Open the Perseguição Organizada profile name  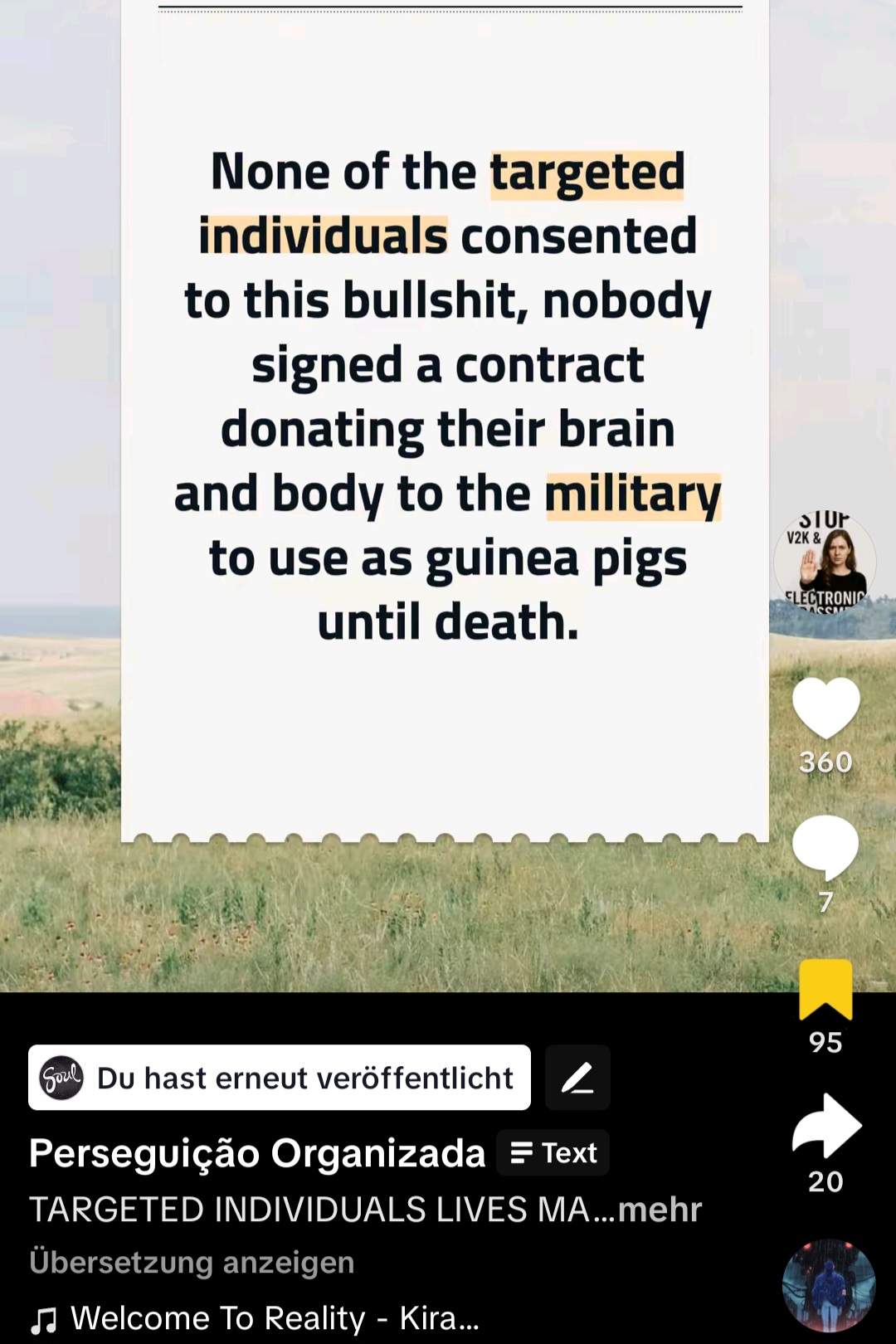(257, 1153)
